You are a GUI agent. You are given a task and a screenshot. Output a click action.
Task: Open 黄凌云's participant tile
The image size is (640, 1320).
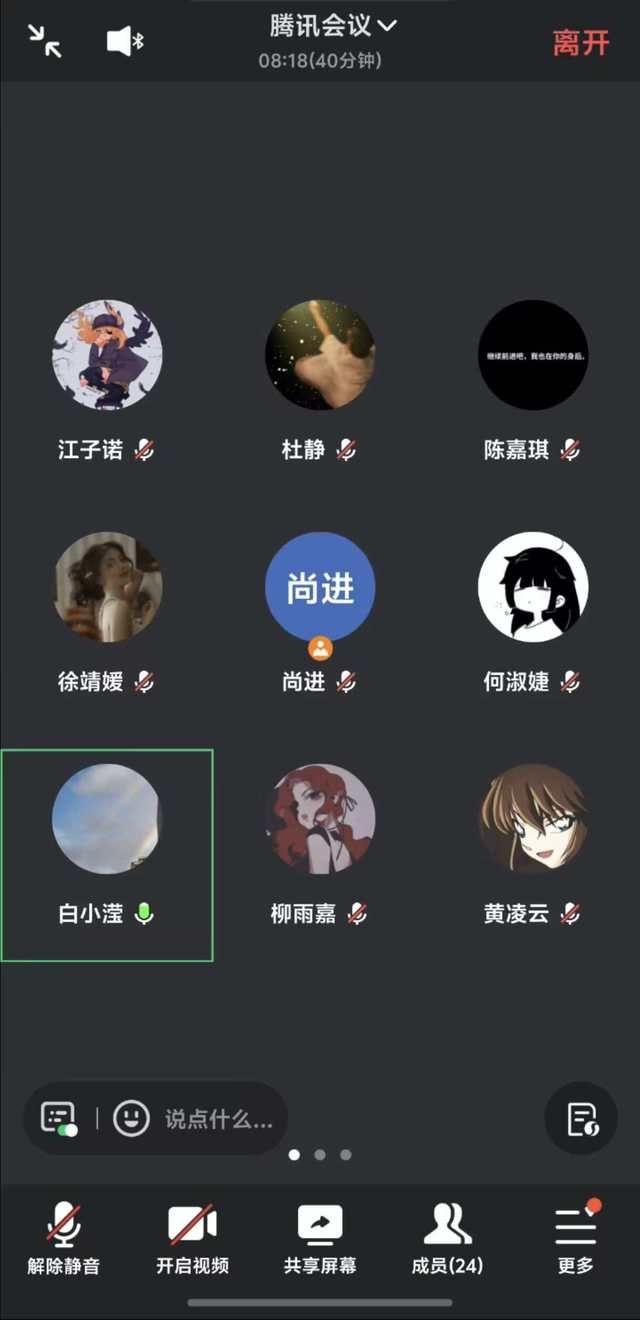532,819
